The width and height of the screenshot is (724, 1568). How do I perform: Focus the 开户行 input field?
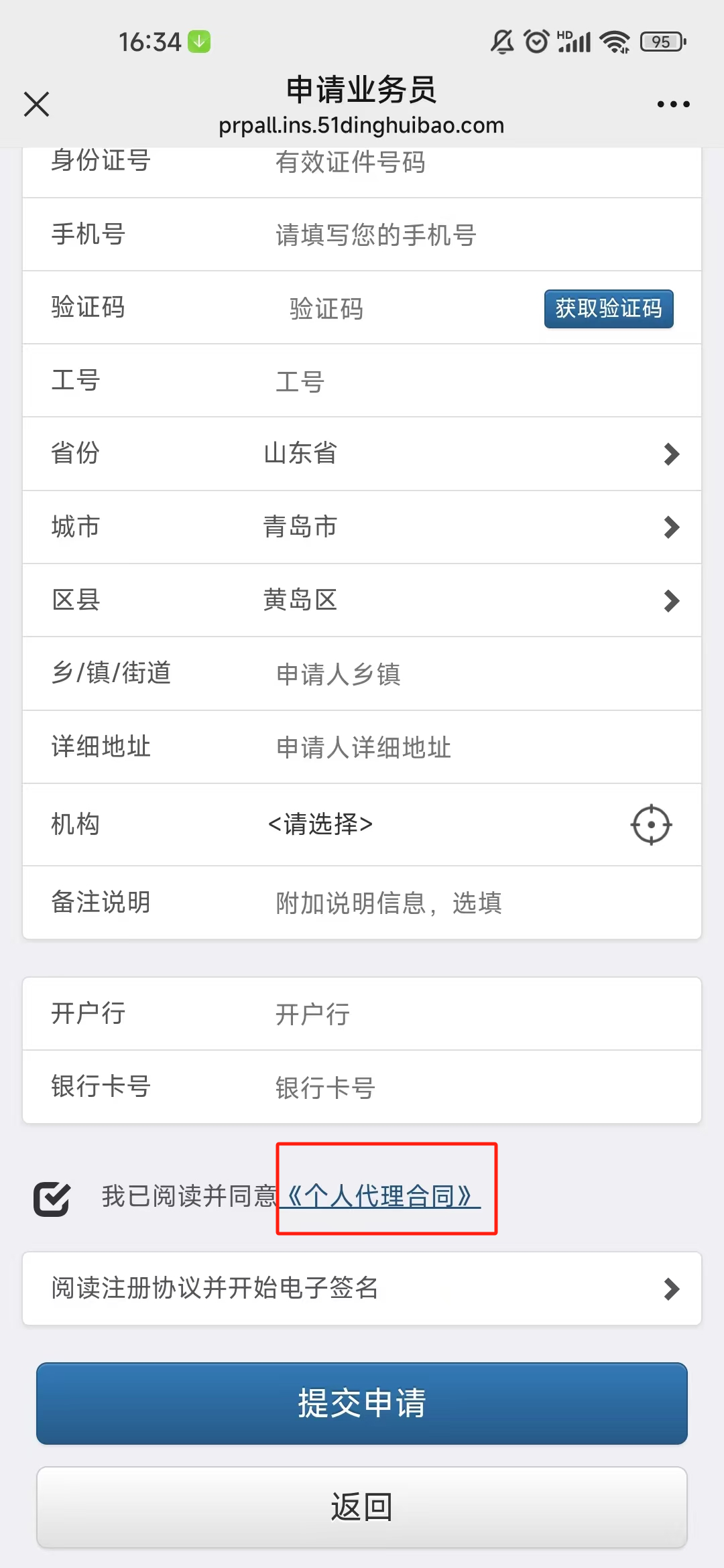pyautogui.click(x=469, y=1015)
